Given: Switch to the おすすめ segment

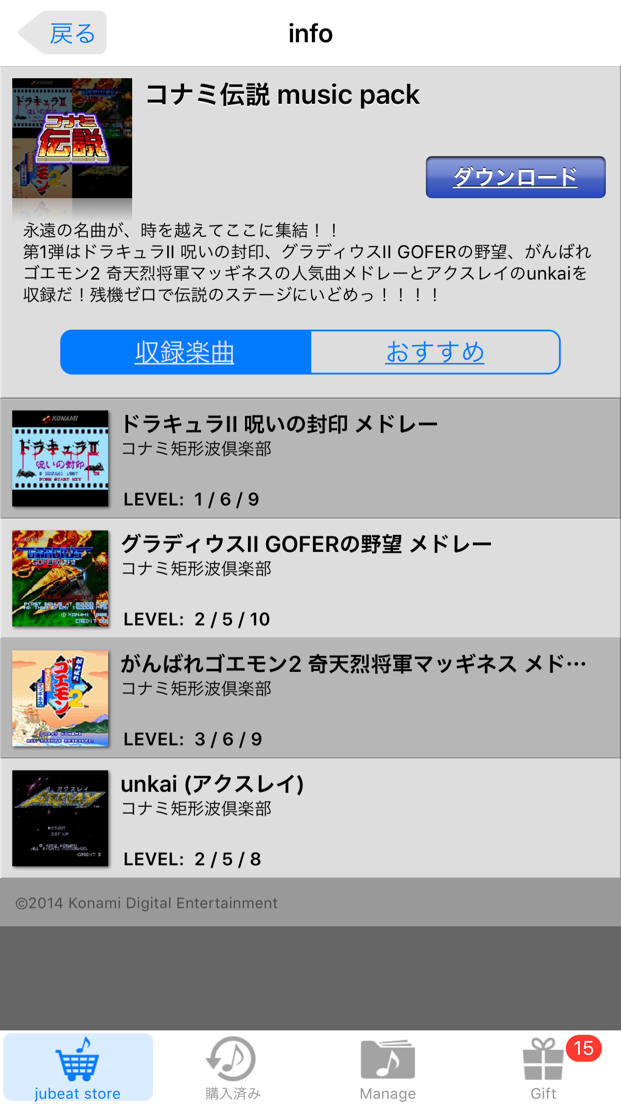Looking at the screenshot, I should click(x=434, y=352).
